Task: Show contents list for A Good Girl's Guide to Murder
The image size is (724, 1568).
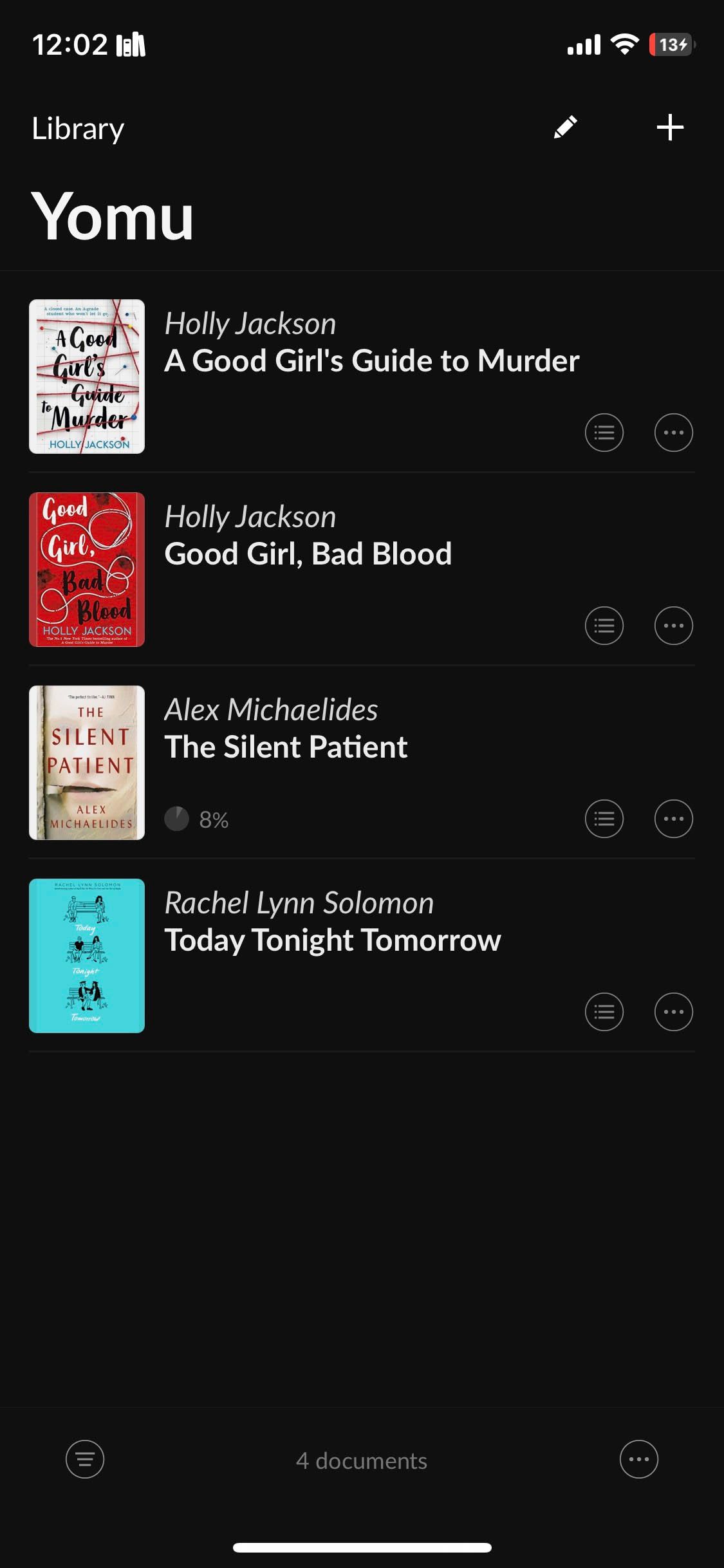Action: tap(604, 433)
